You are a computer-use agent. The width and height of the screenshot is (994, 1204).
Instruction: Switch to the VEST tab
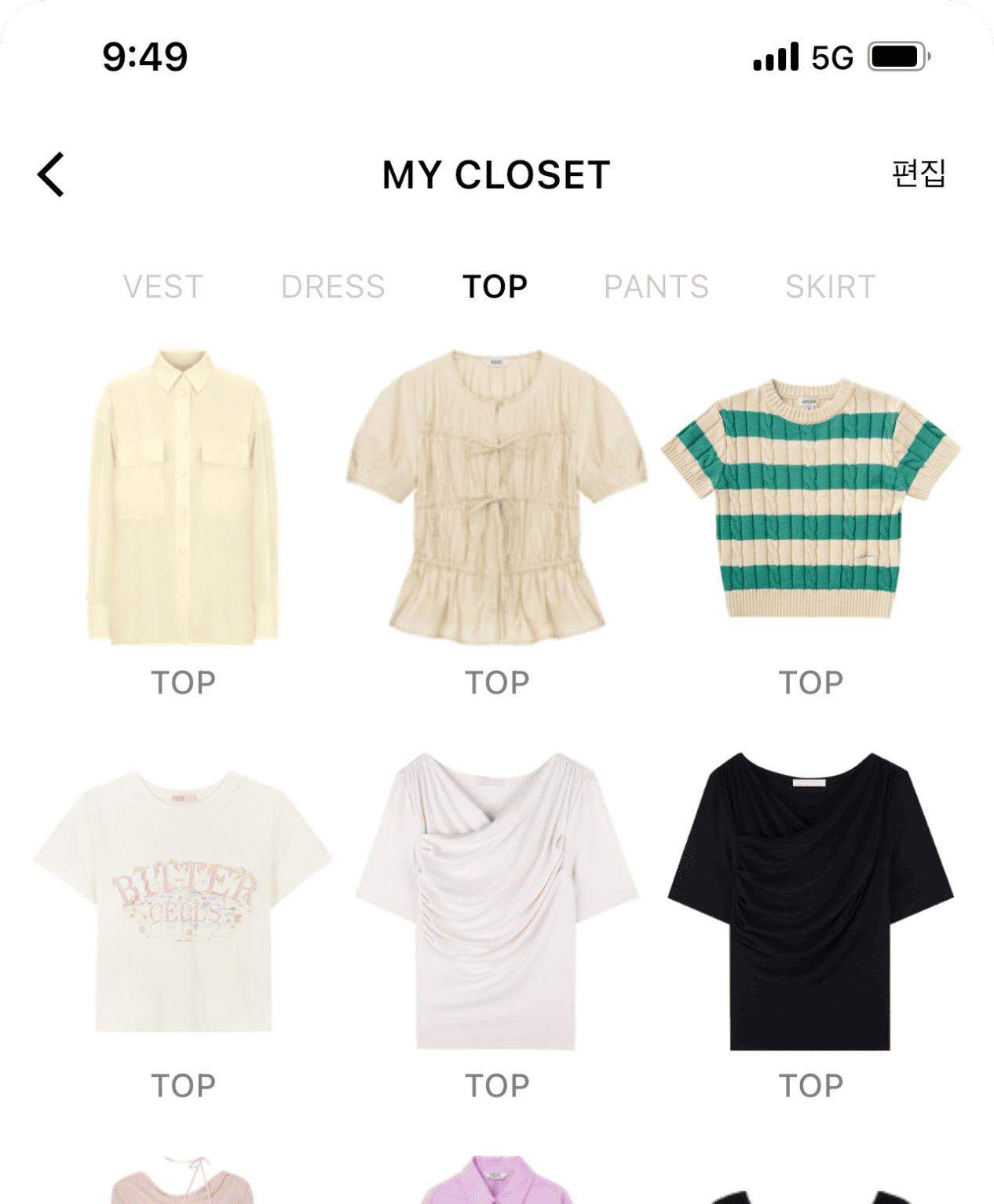[x=163, y=287]
